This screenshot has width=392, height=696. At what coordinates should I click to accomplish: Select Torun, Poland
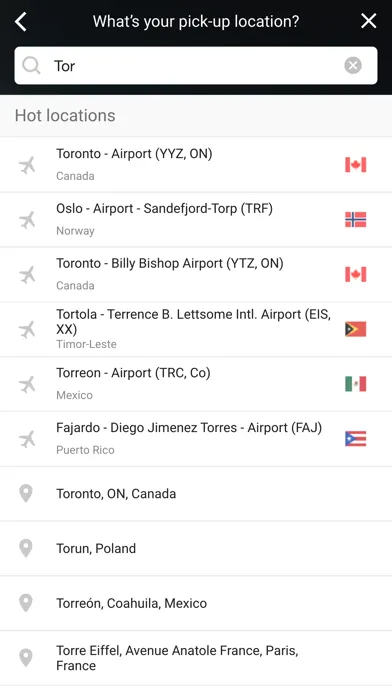click(196, 549)
